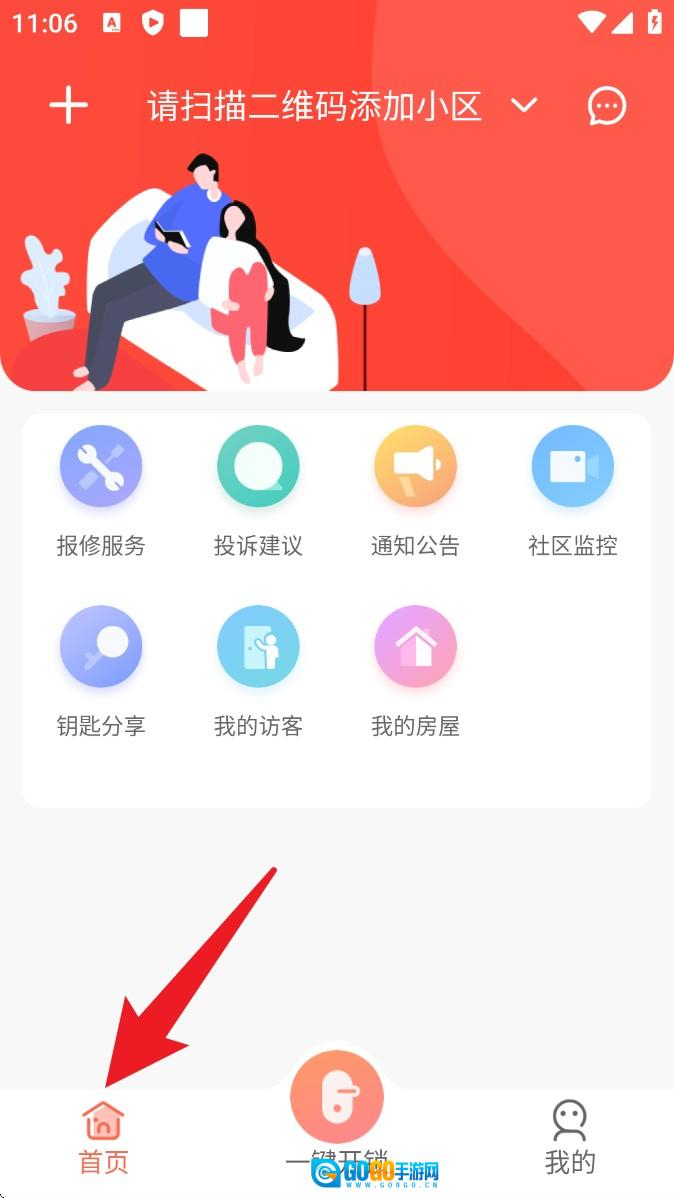
Task: Expand the community selector dropdown
Action: [x=524, y=105]
